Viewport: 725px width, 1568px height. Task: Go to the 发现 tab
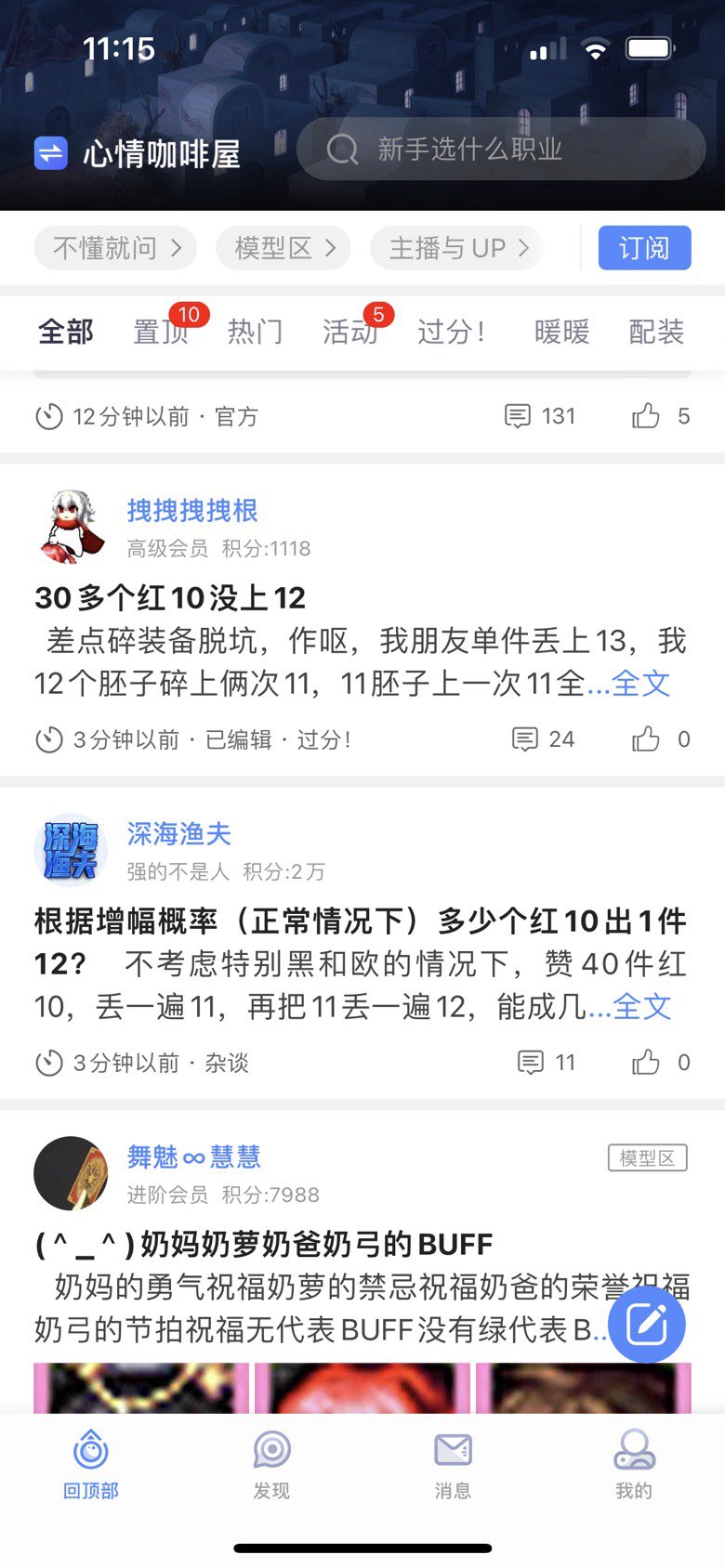click(x=271, y=1466)
